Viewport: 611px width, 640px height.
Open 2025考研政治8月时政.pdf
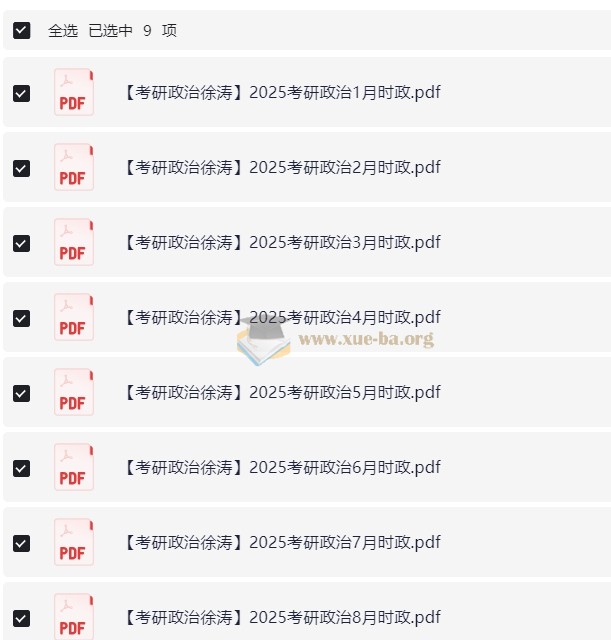click(281, 617)
